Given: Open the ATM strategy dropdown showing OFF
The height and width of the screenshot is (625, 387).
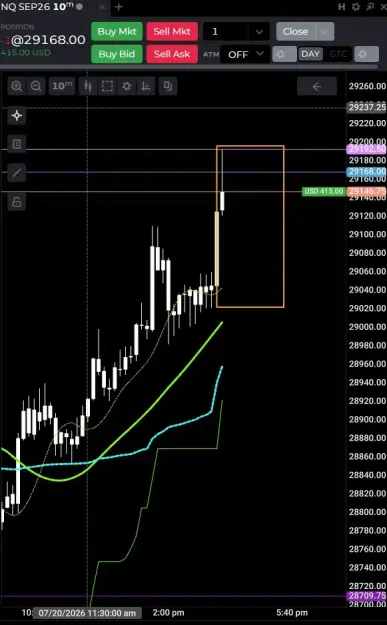Looking at the screenshot, I should pos(244,54).
